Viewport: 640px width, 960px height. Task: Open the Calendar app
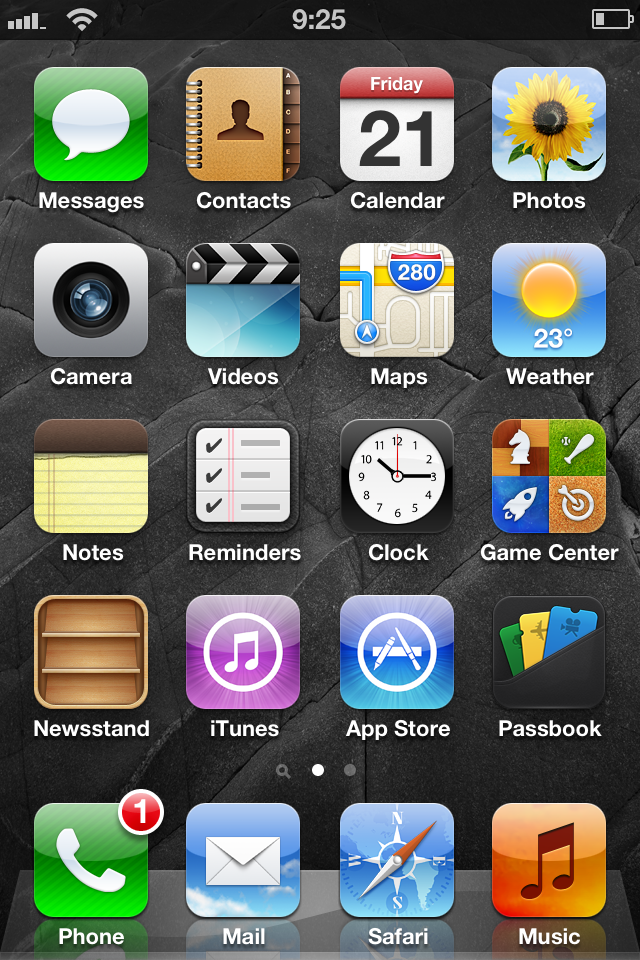pos(397,124)
